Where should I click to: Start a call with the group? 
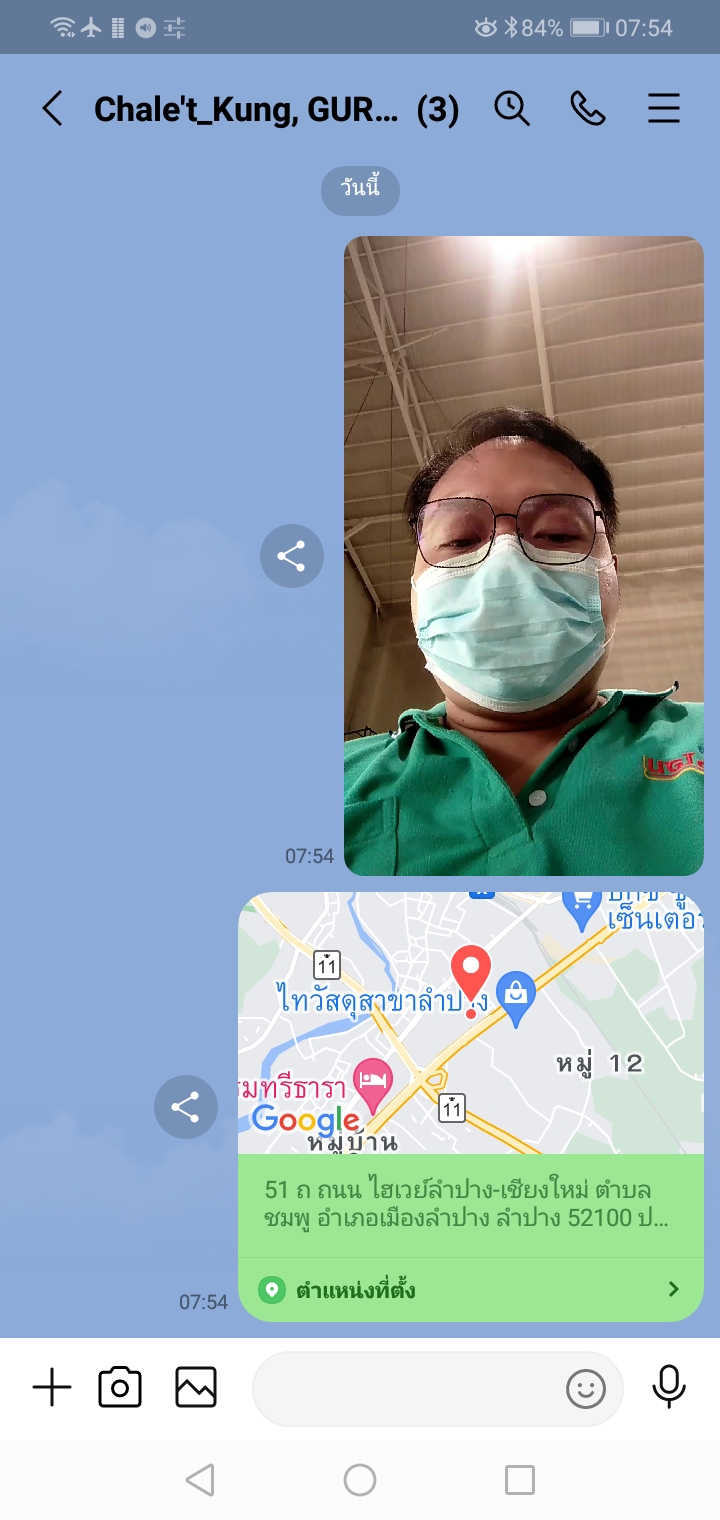(588, 109)
